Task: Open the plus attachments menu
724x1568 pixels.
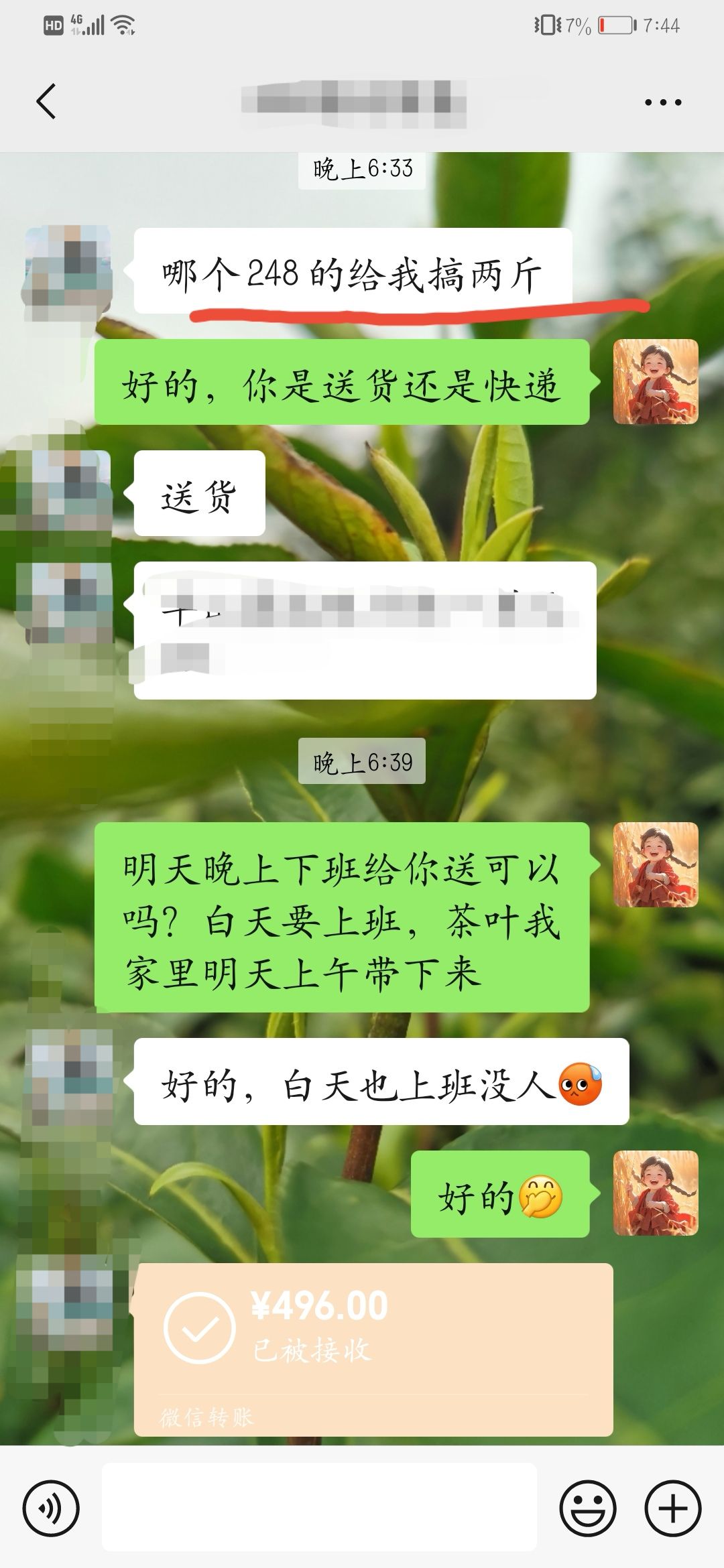Action: (672, 1508)
